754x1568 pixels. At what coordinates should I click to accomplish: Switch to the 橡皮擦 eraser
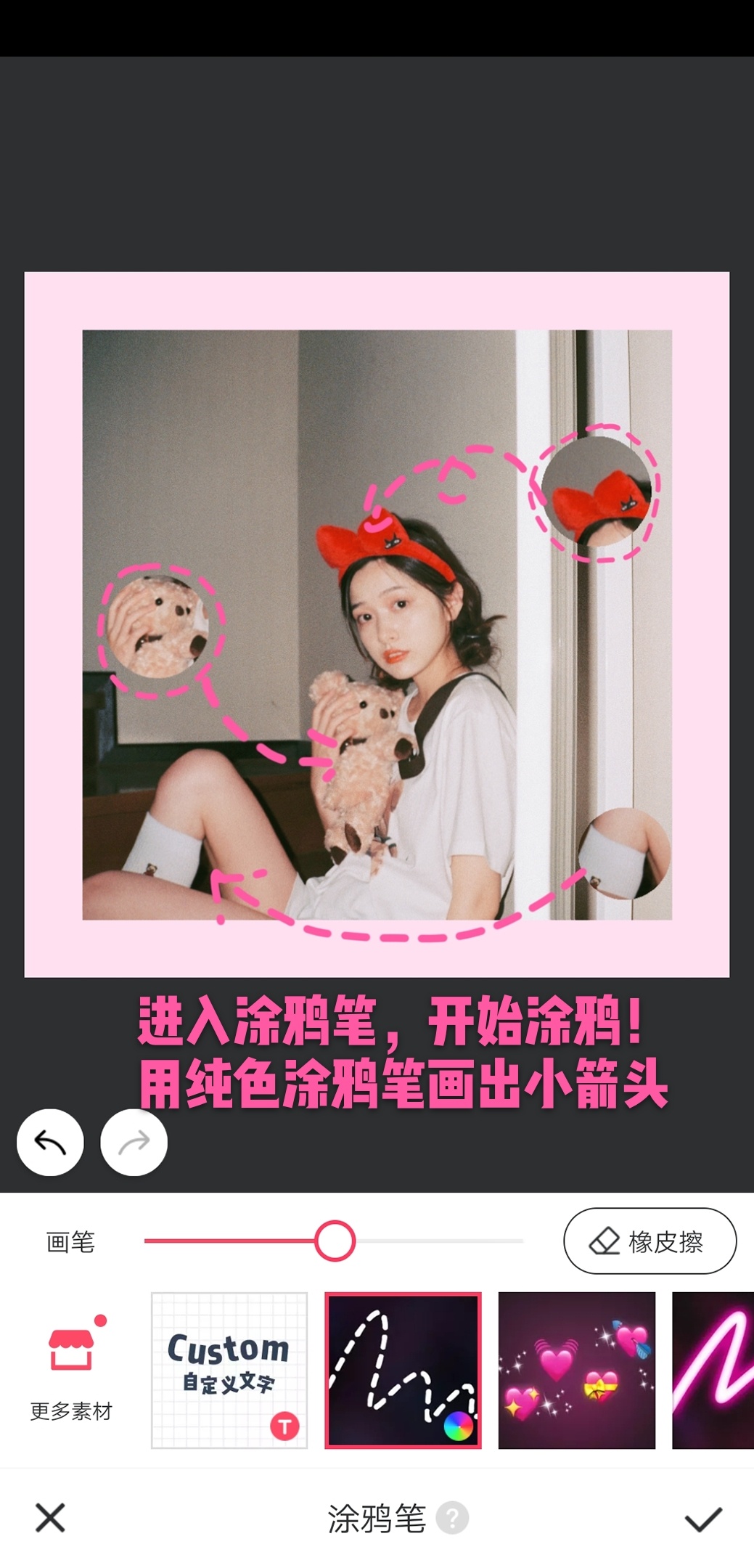point(649,1241)
